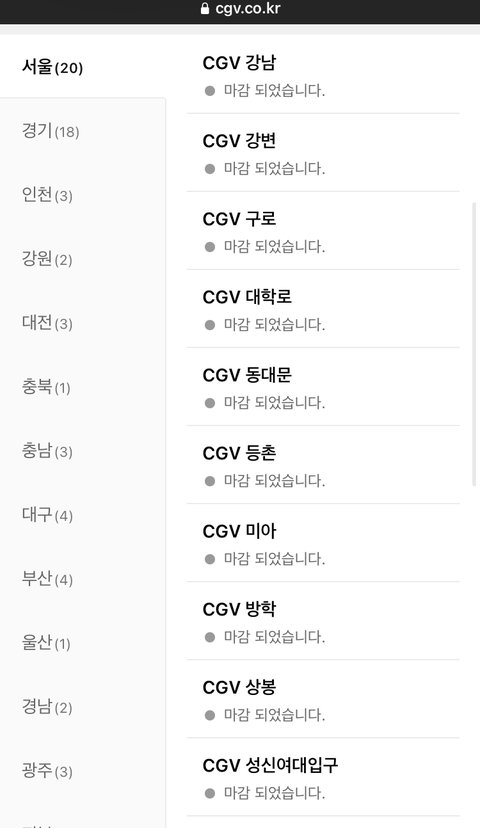Open the 대전 region list

coord(82,323)
